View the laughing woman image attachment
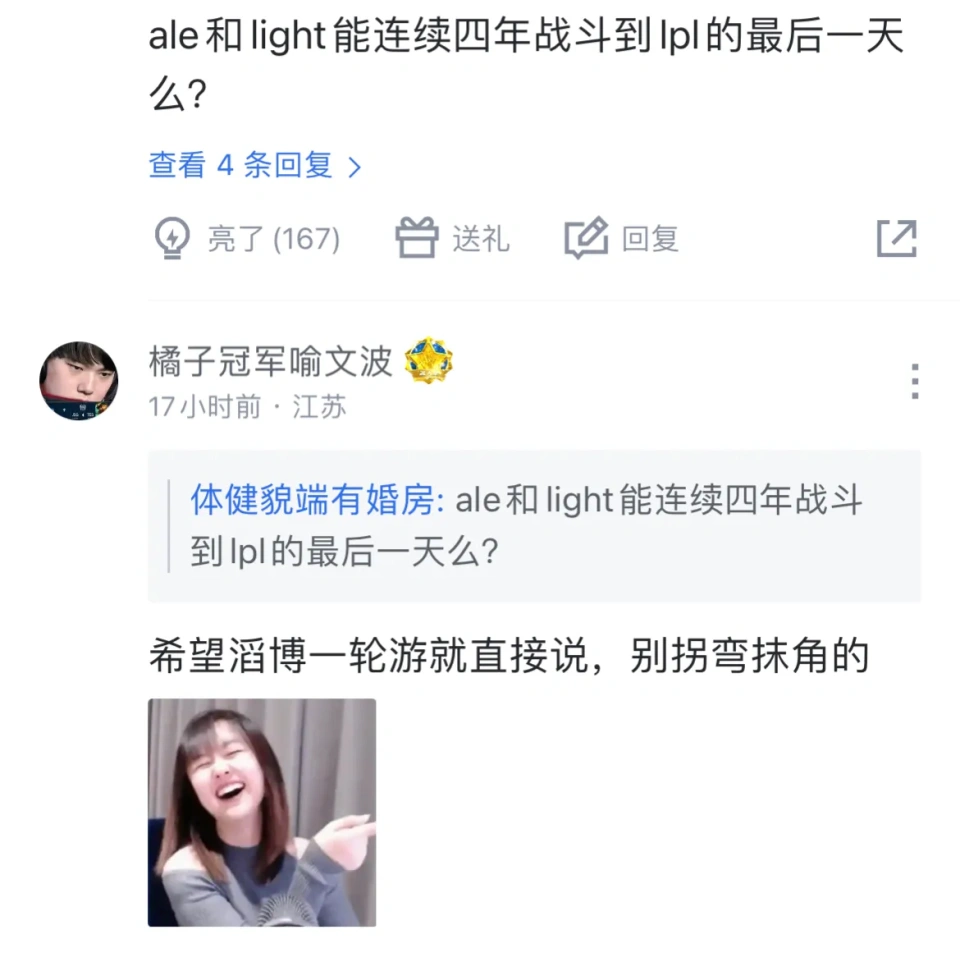 point(262,812)
